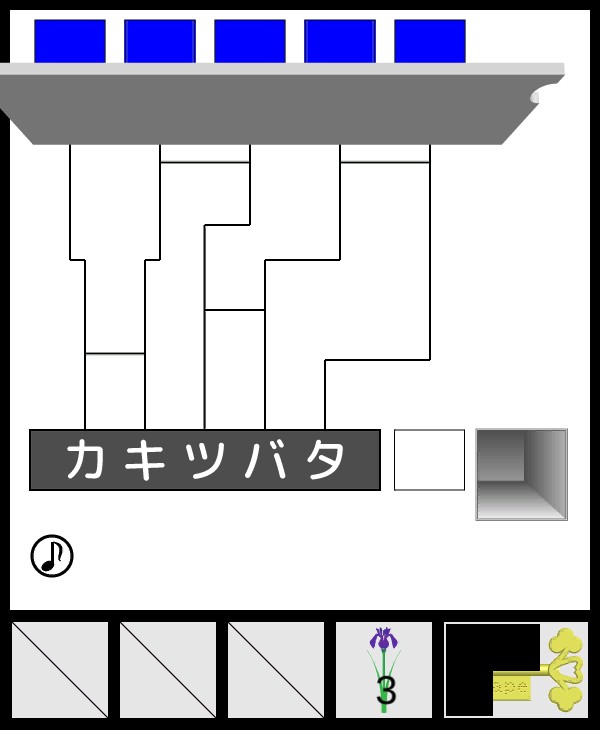Tap the カキツバタ text panel

coord(205,460)
